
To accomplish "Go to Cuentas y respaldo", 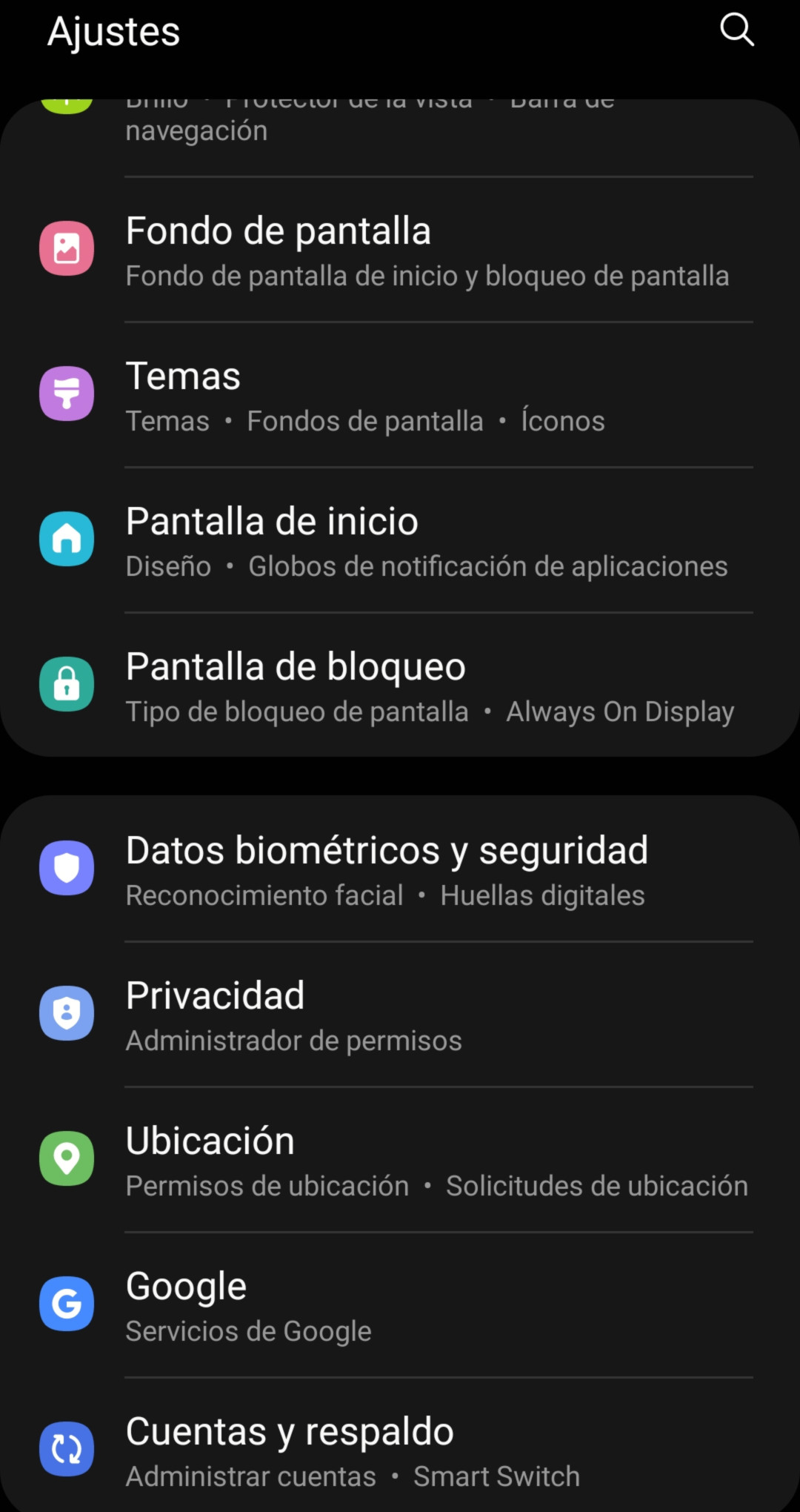I will (400, 1451).
